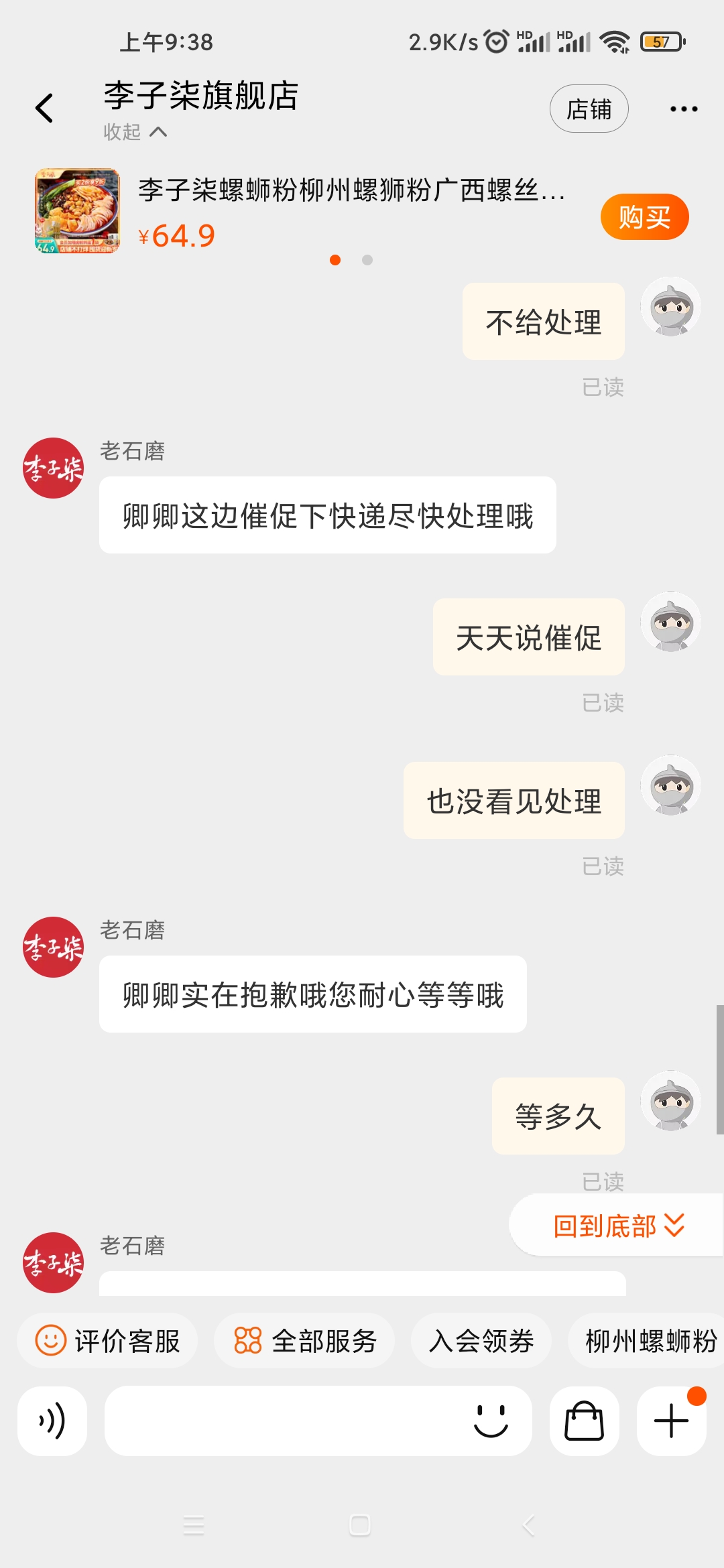Go back using the top-left arrow
Screen dimensions: 724x1568
click(44, 108)
